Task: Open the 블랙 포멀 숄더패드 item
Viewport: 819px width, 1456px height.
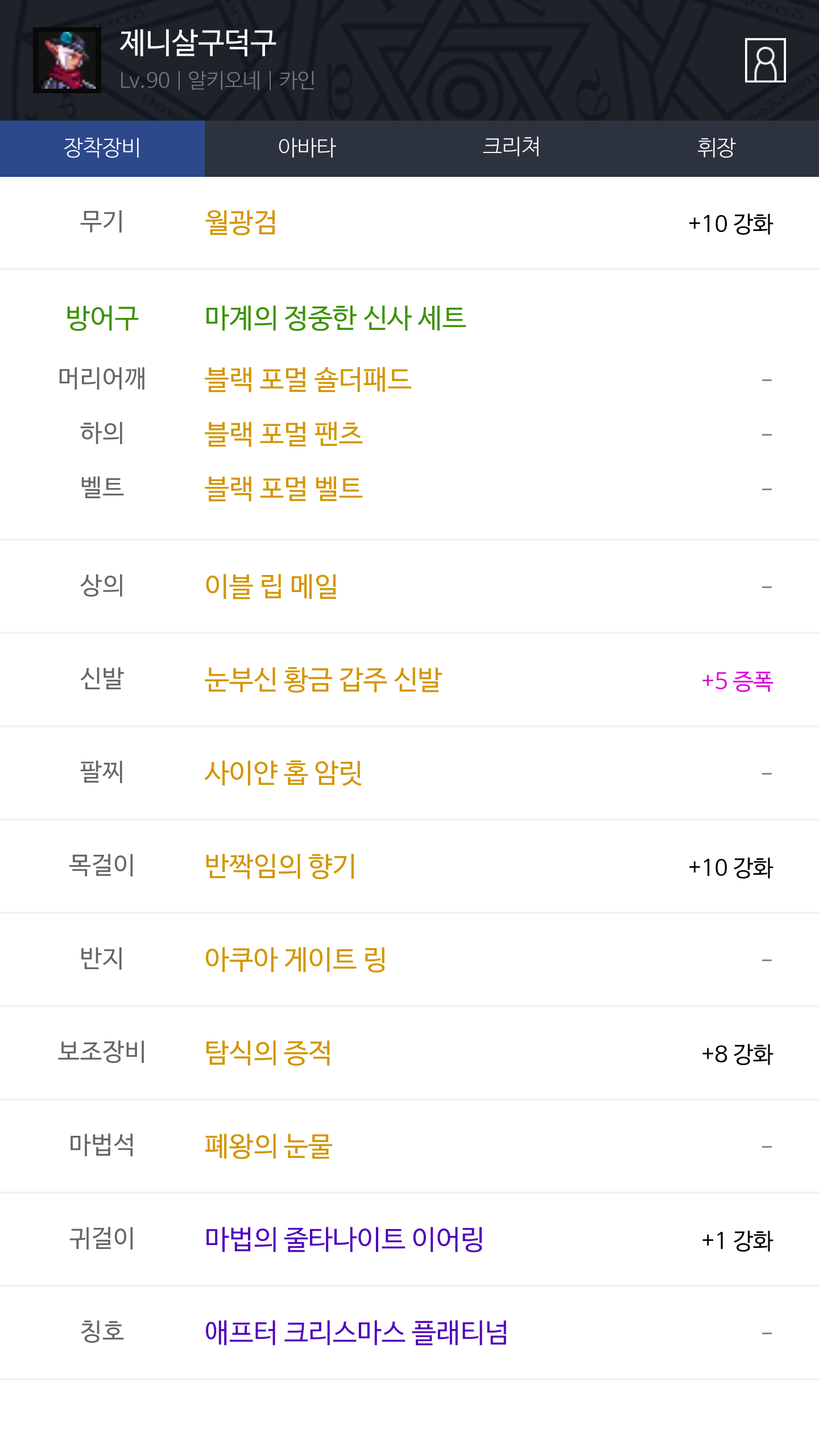Action: 308,379
